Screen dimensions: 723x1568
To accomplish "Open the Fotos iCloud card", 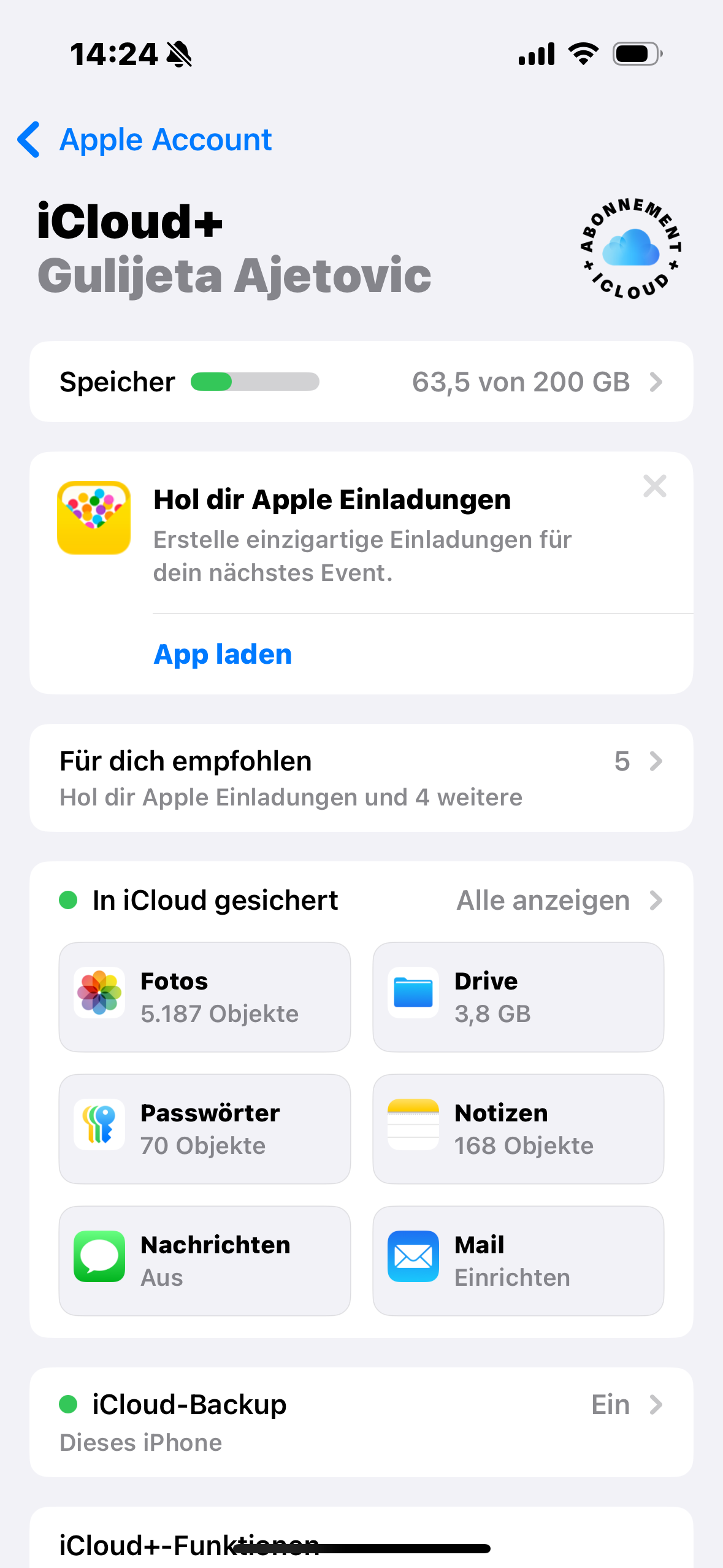I will 205,997.
